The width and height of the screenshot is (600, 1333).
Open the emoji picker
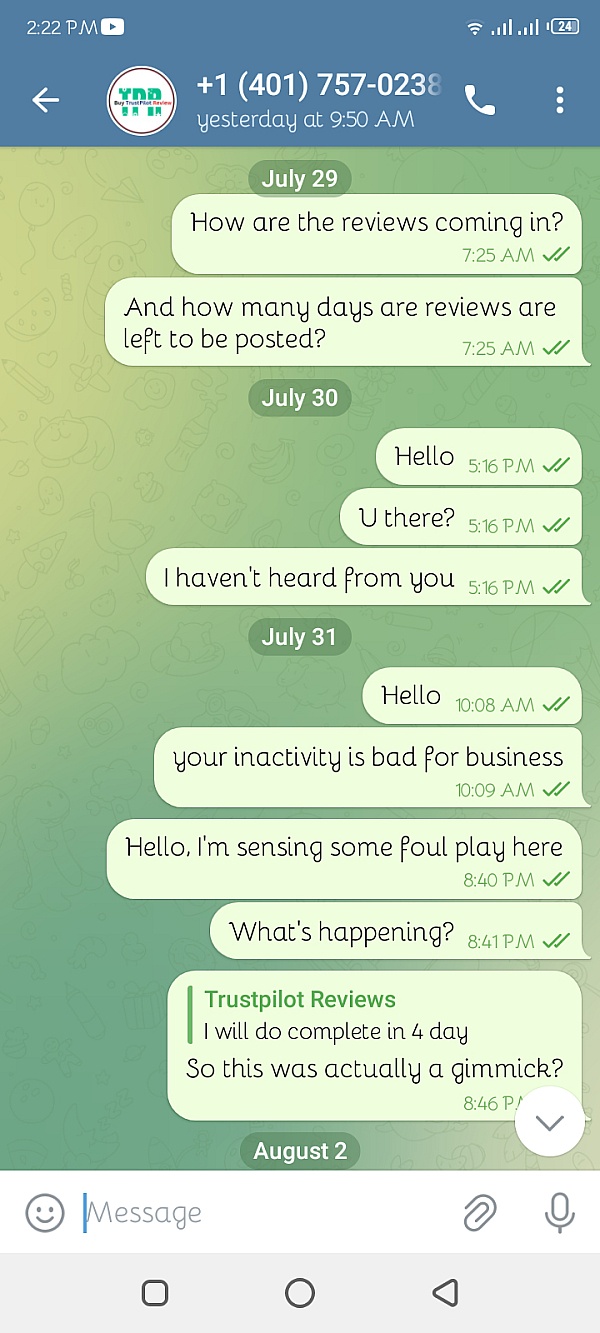pos(44,1213)
